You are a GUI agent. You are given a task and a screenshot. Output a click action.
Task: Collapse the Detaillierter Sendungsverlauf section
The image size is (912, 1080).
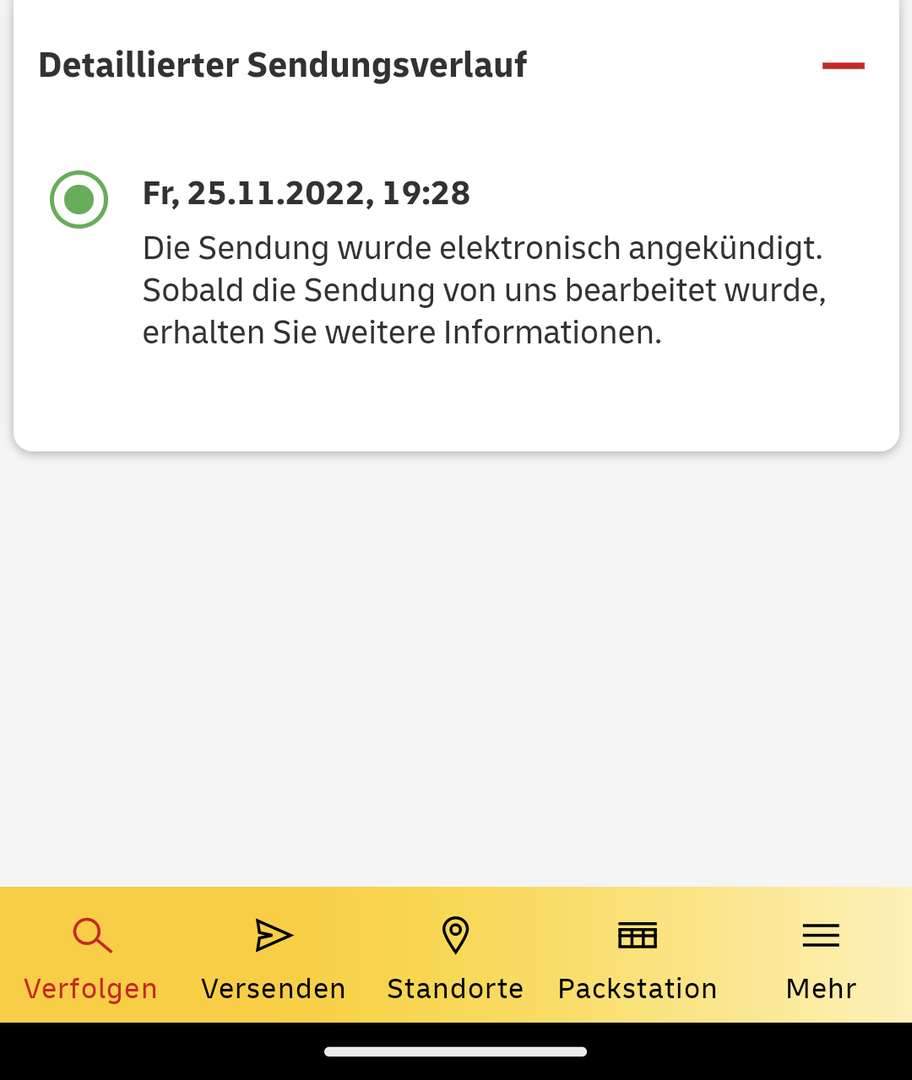click(842, 66)
